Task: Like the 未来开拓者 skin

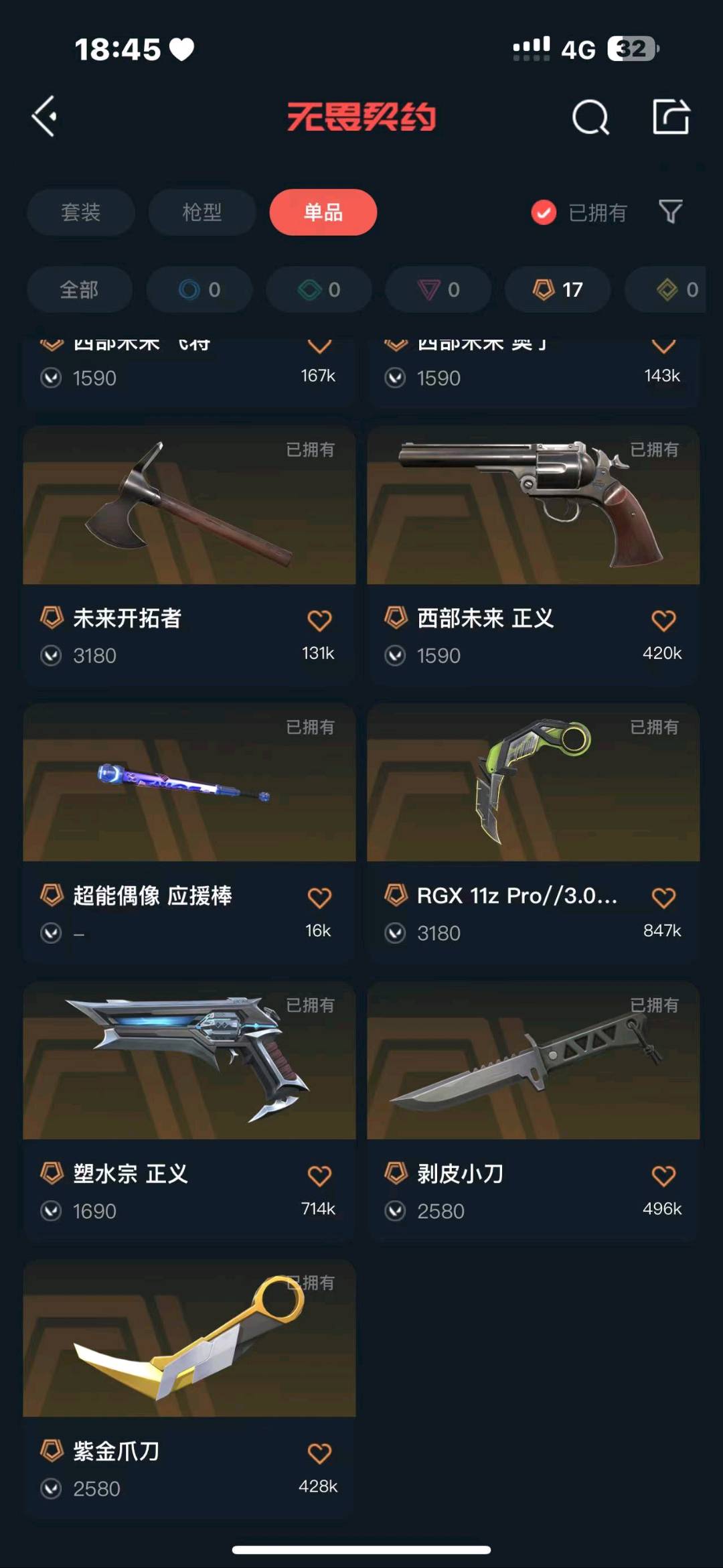Action: [x=319, y=621]
